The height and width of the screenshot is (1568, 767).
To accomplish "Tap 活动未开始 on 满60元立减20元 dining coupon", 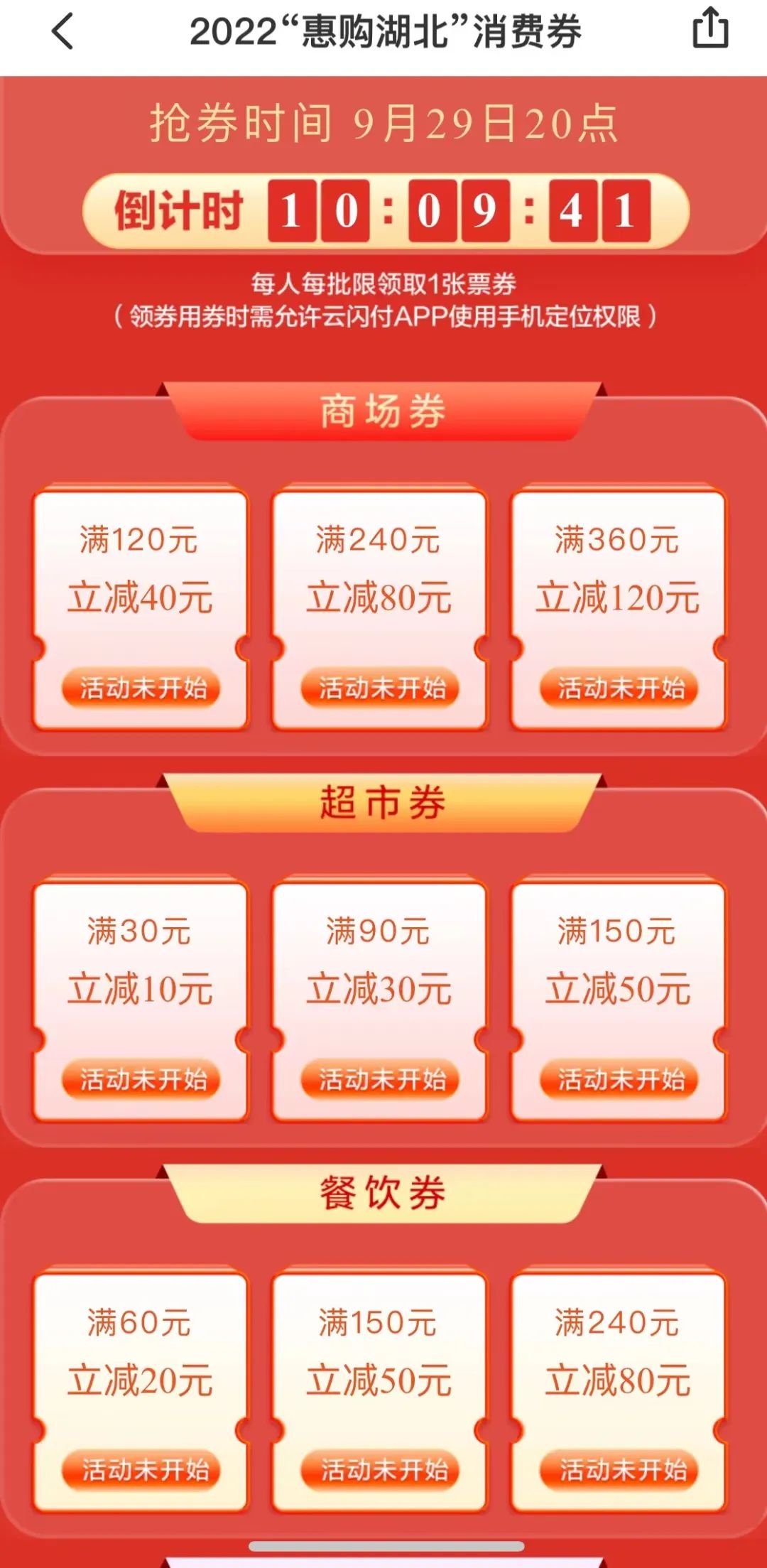I will click(x=141, y=1470).
